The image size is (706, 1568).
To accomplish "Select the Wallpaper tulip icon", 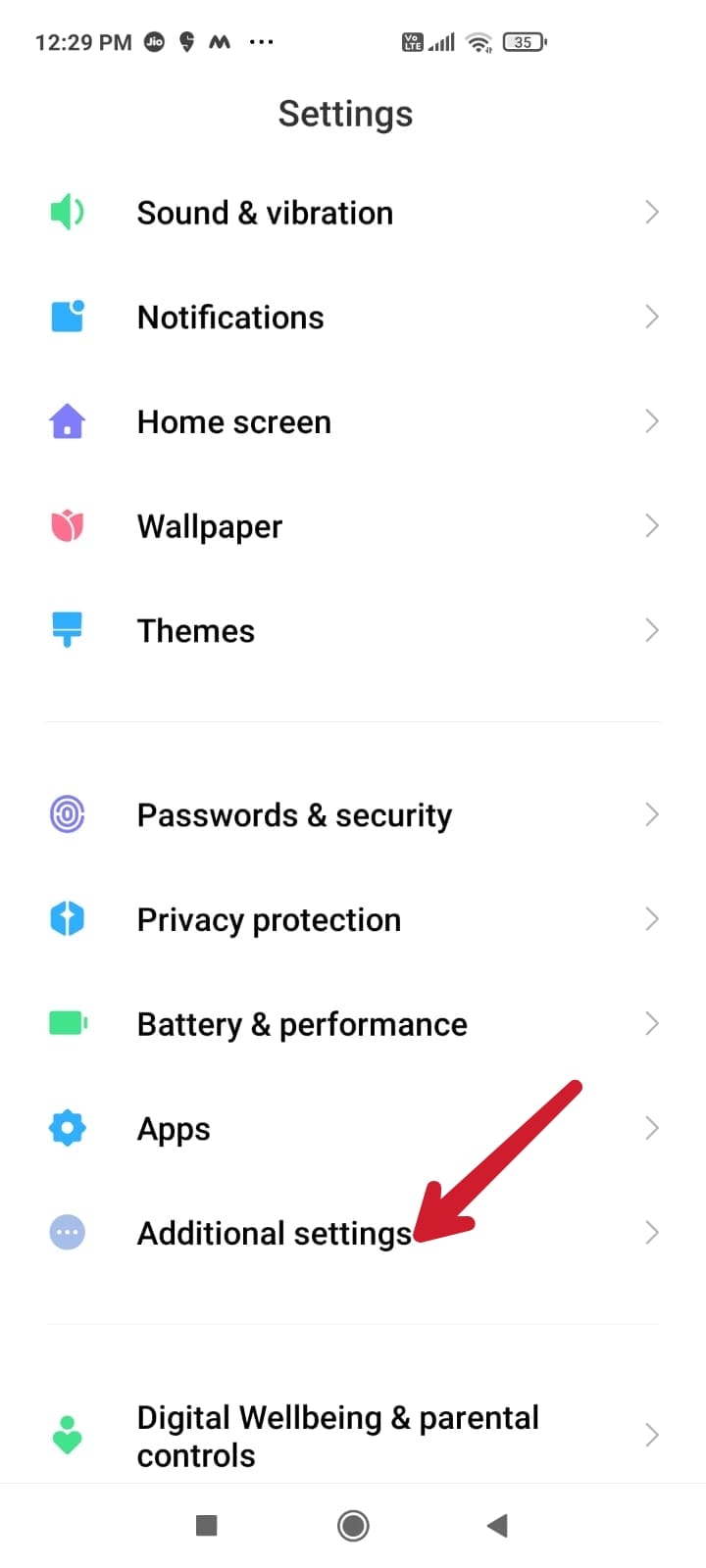I will click(x=67, y=525).
